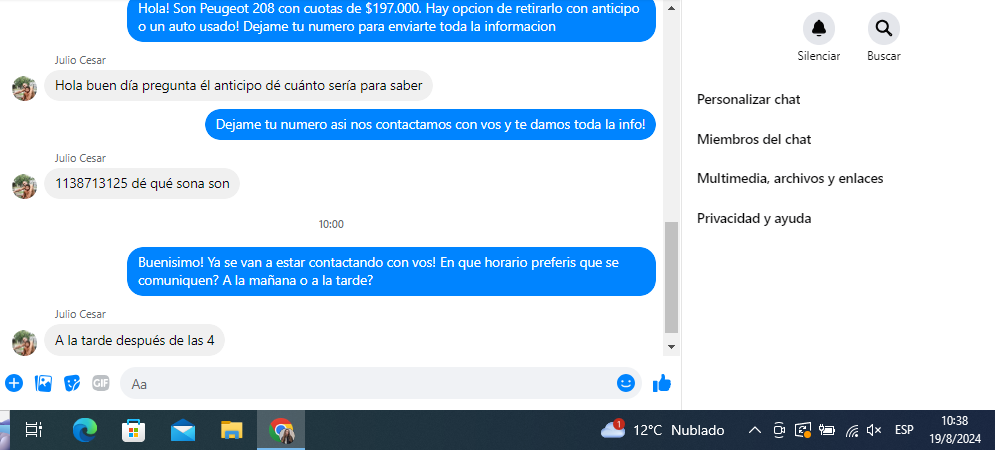Mute the conversation with Silenciar bell
Image resolution: width=995 pixels, height=450 pixels.
[819, 28]
